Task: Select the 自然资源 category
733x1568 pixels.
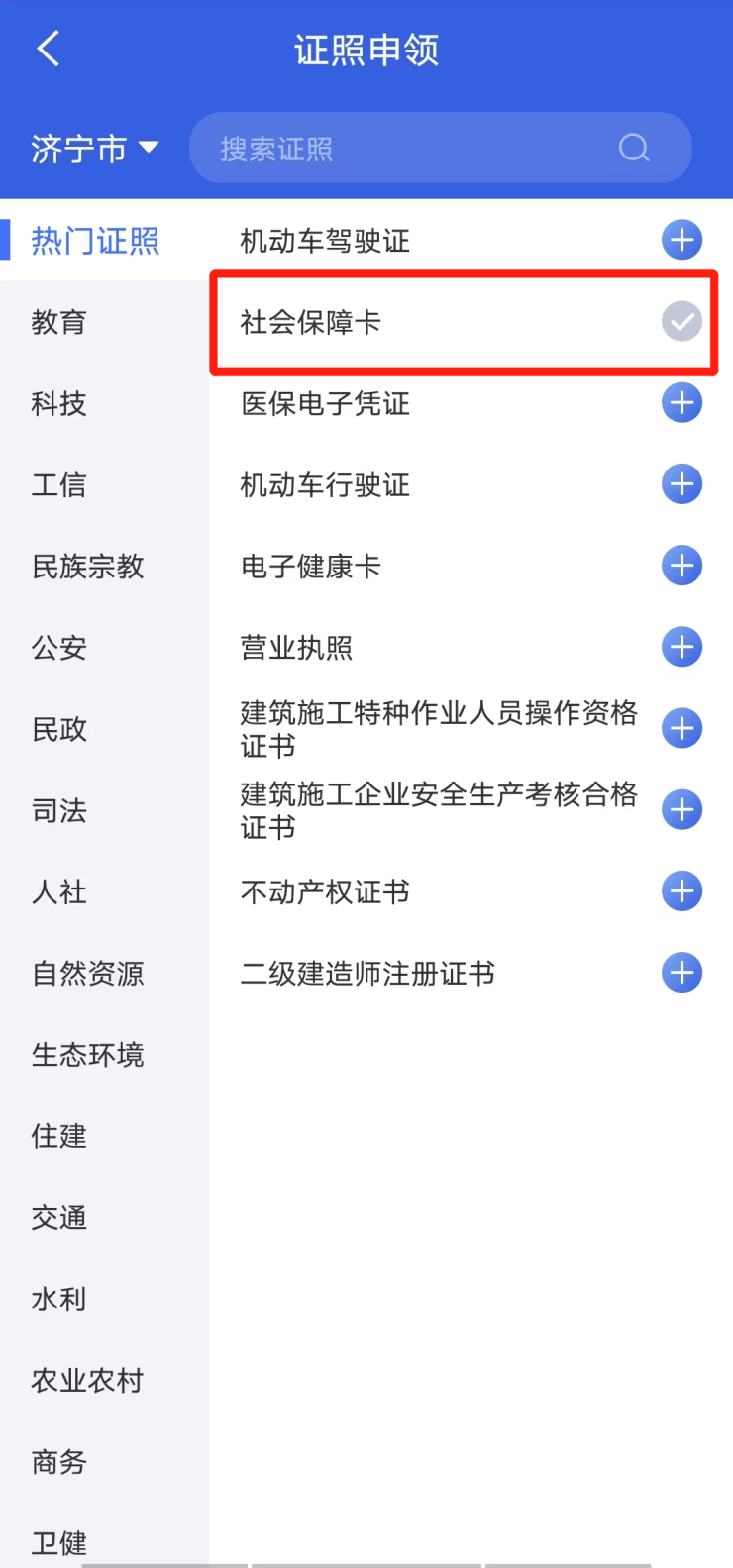Action: 88,974
